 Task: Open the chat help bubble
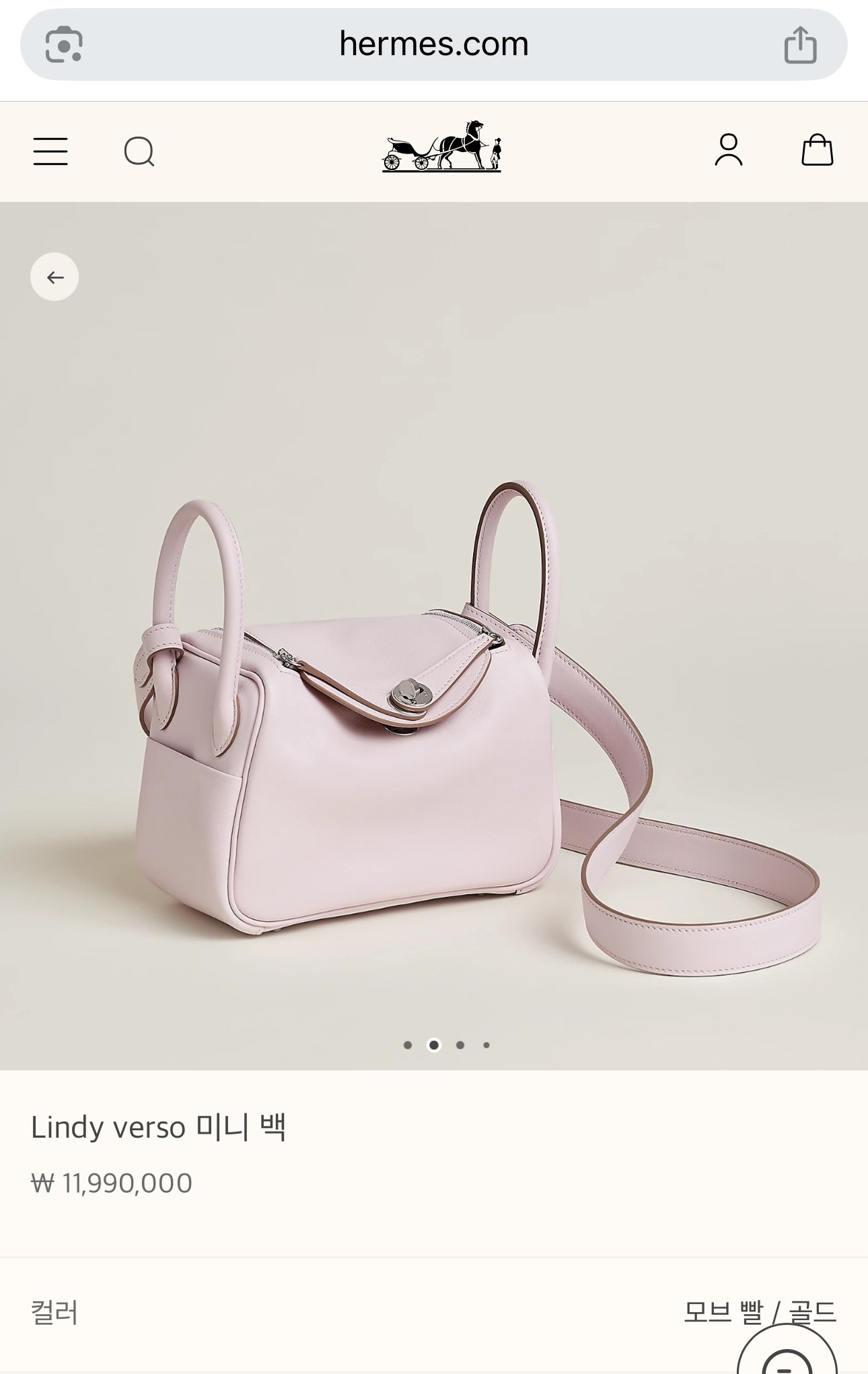coord(787,1356)
